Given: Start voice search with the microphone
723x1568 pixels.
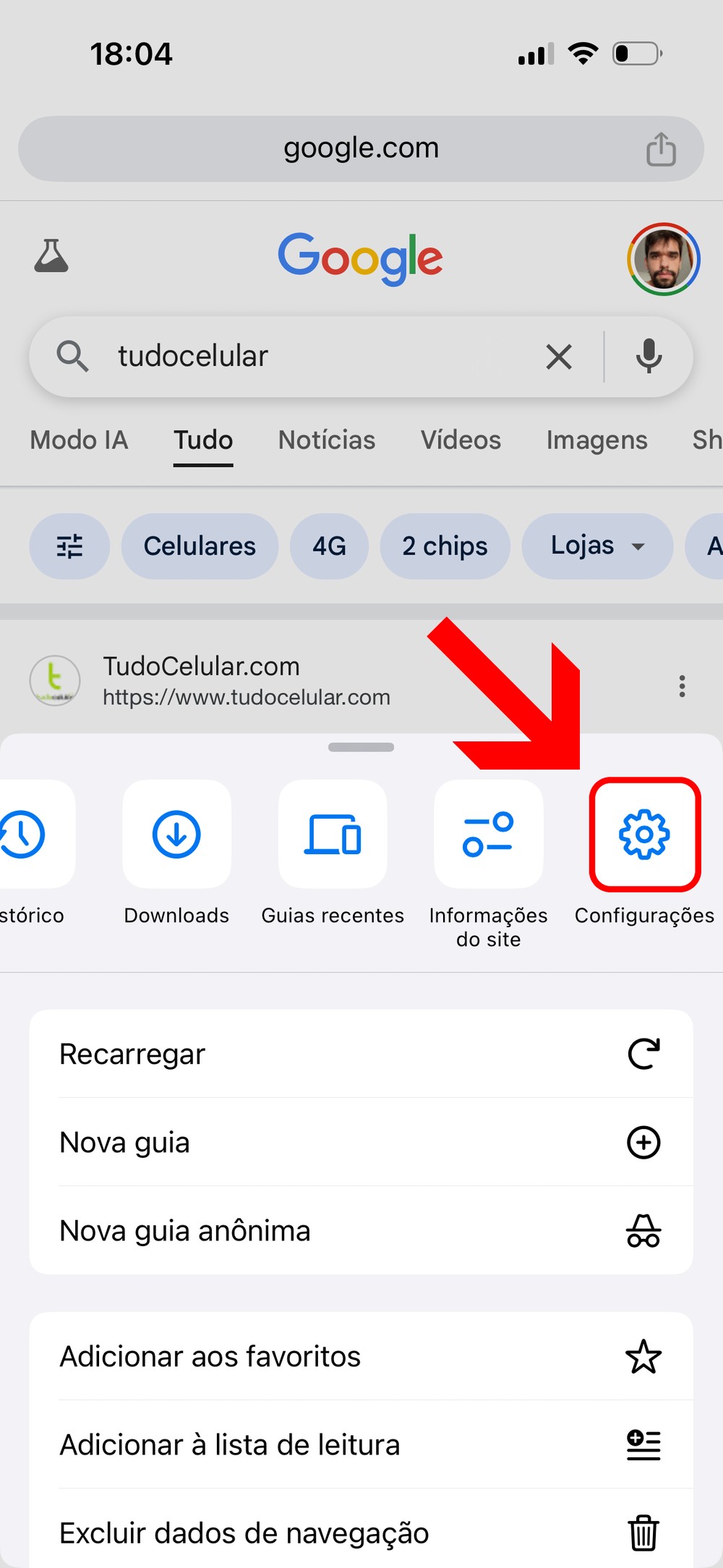Looking at the screenshot, I should [649, 357].
